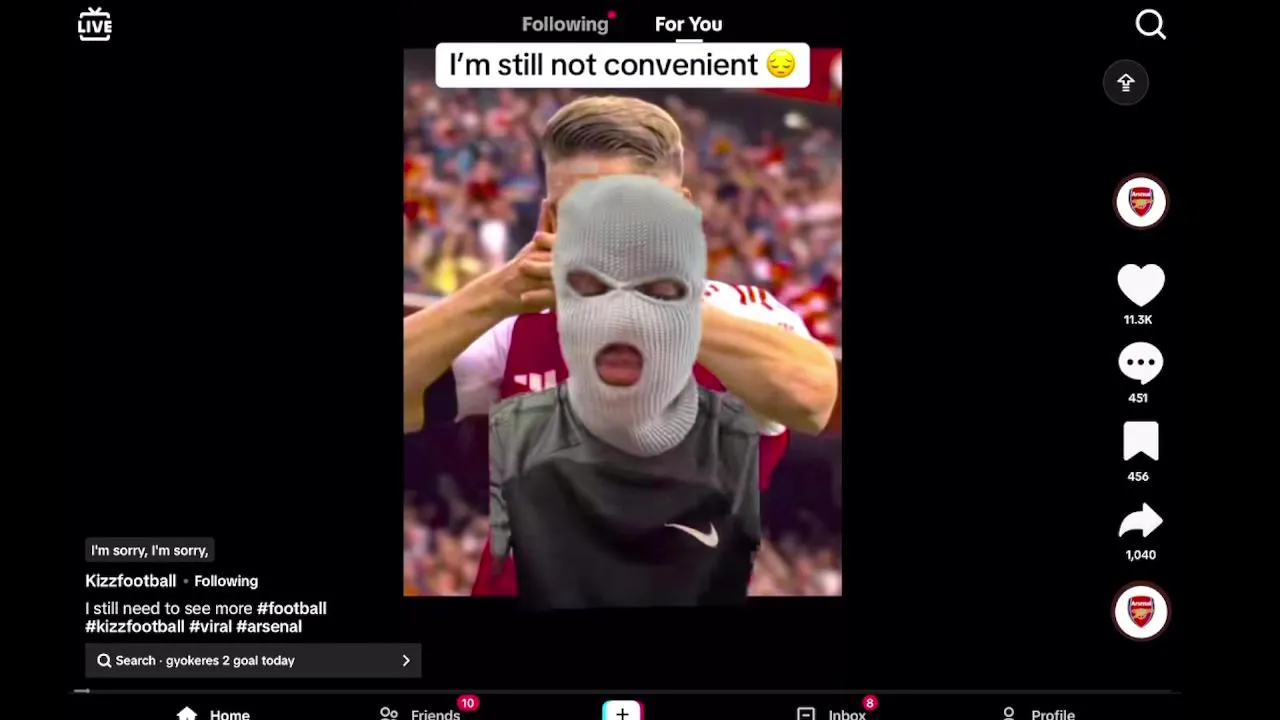This screenshot has height=720, width=1280.
Task: Open the spinning sound disc
Action: coord(1141,611)
